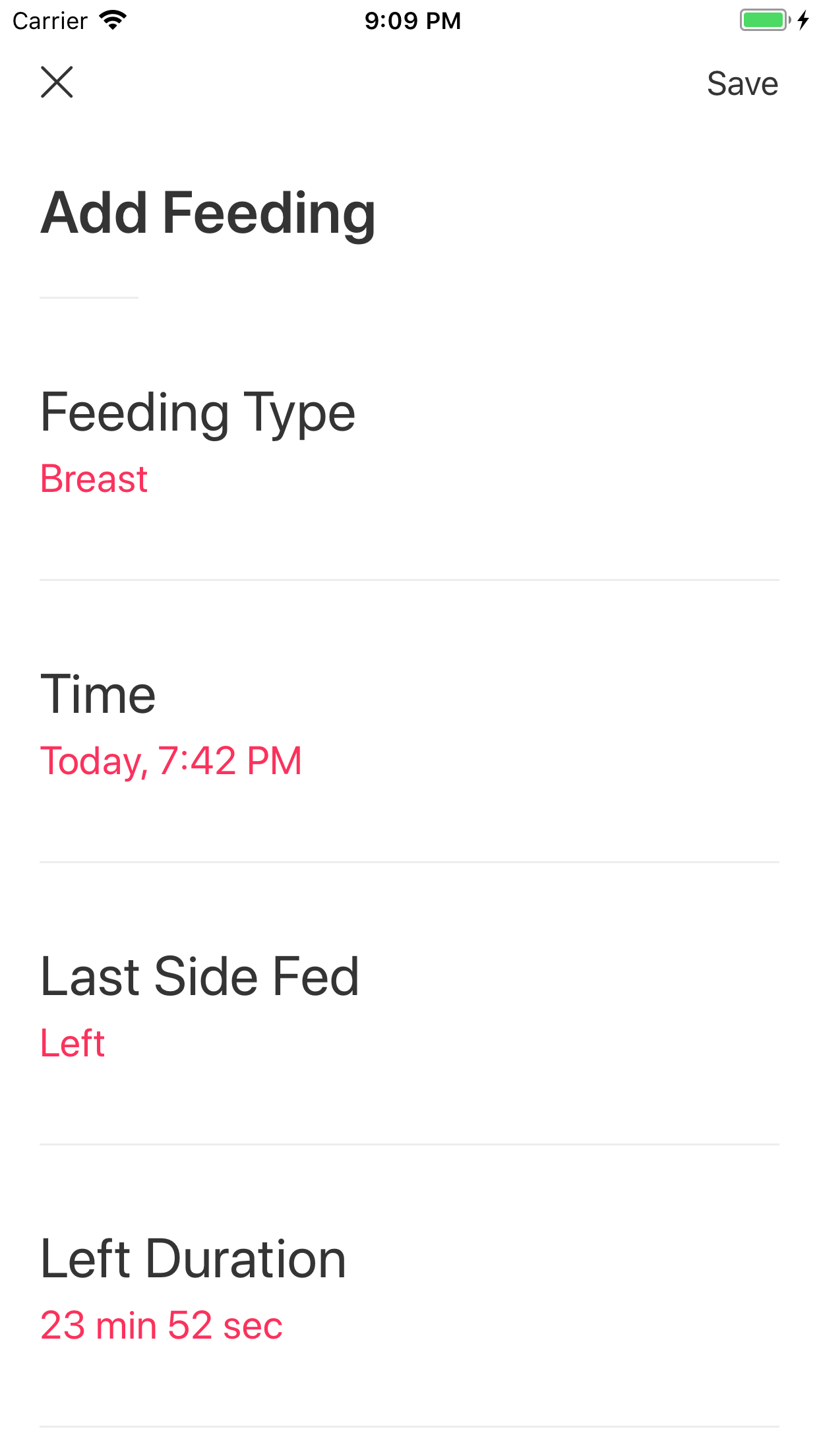Adjust the Left Duration value

(x=162, y=1325)
